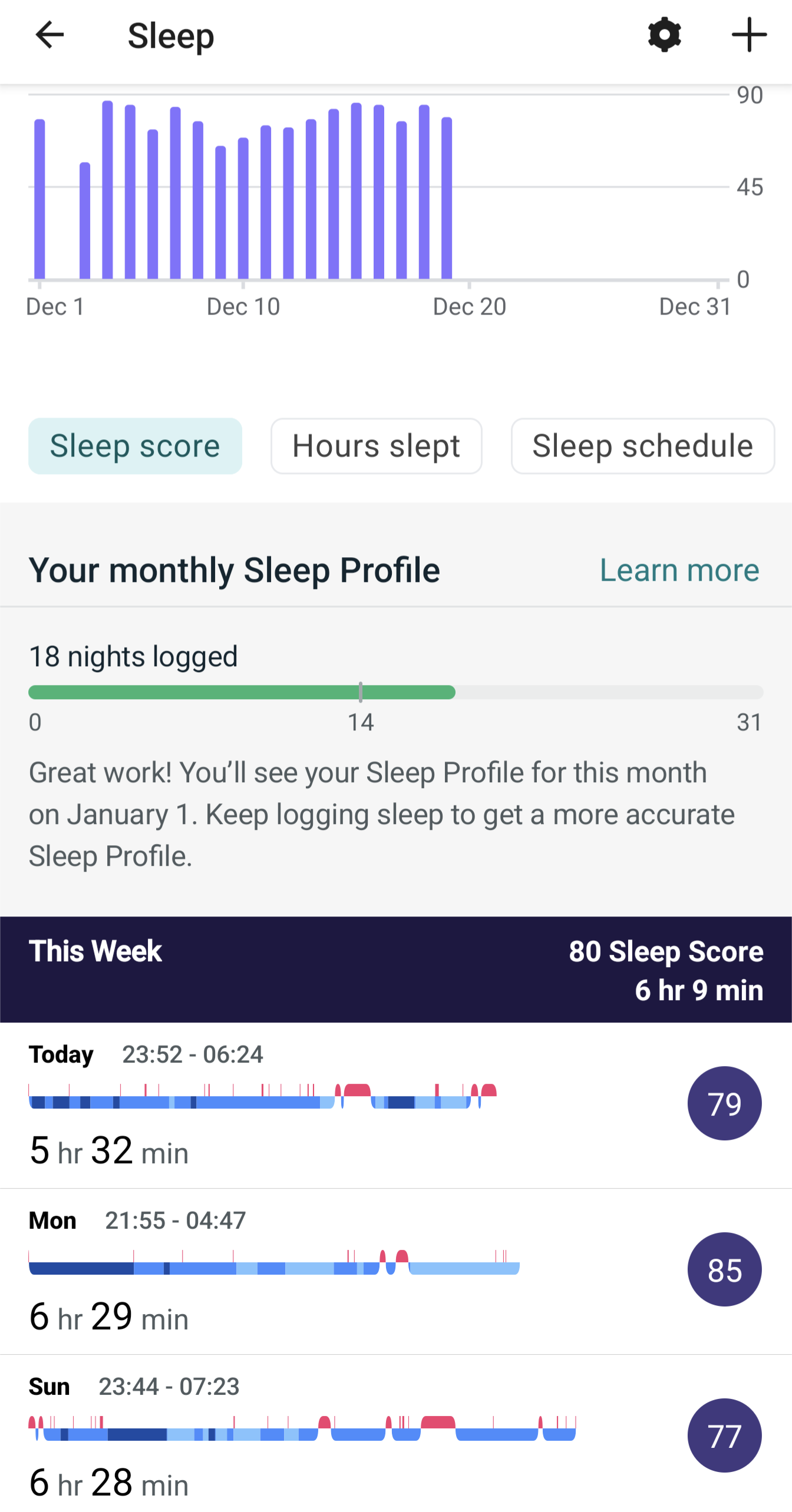Select the Sleep score chip
Viewport: 792px width, 1512px height.
135,446
